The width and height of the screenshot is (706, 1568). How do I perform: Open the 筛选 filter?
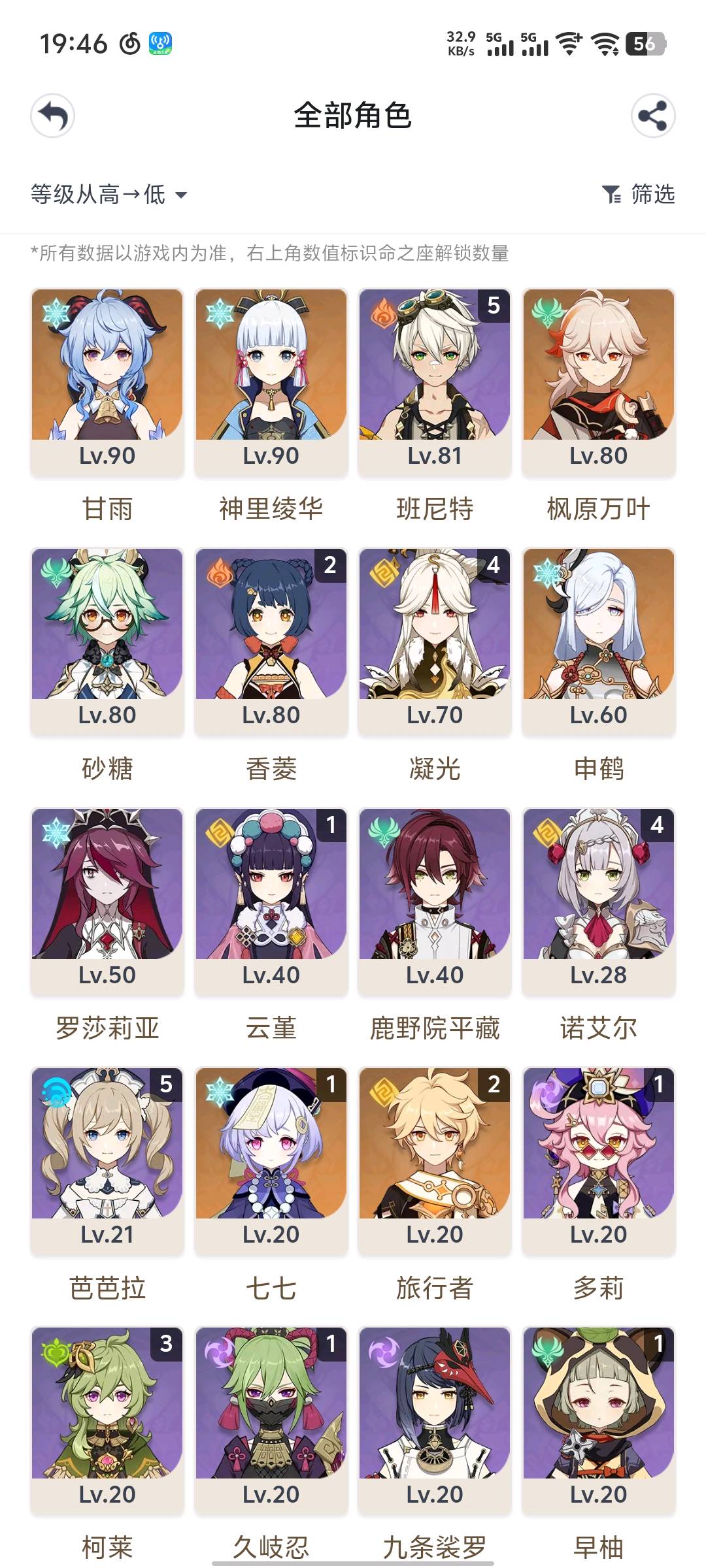[638, 194]
